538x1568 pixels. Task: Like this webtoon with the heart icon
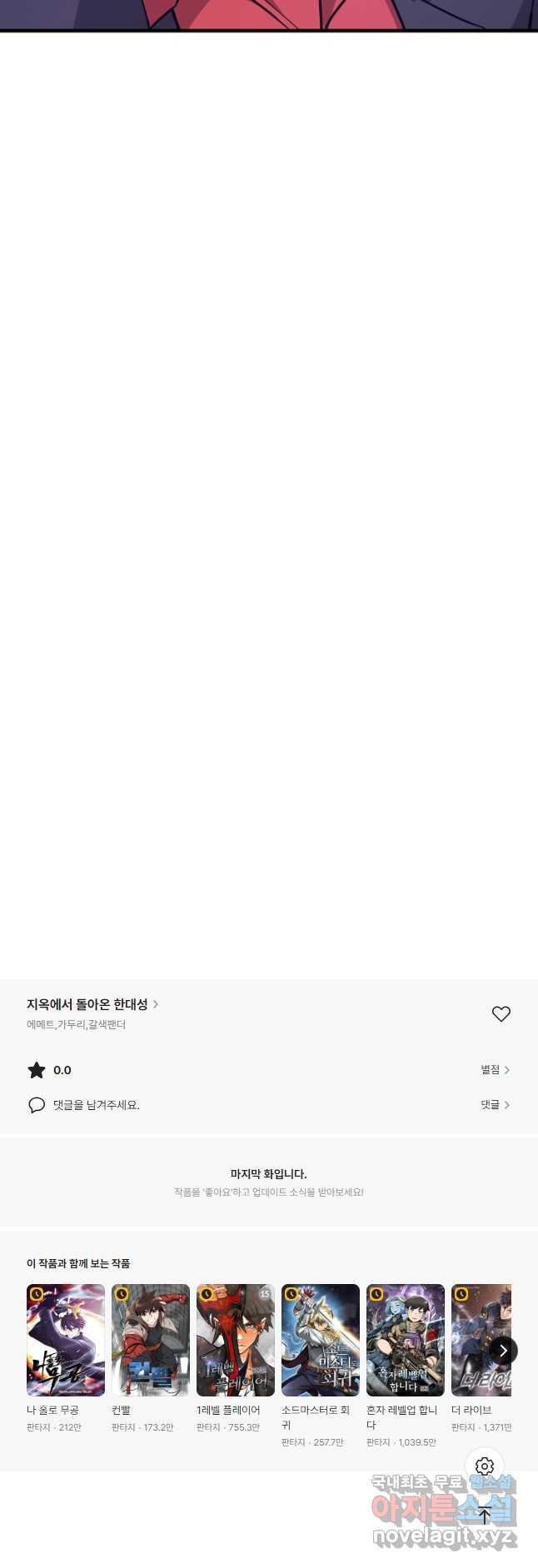pos(501,1013)
